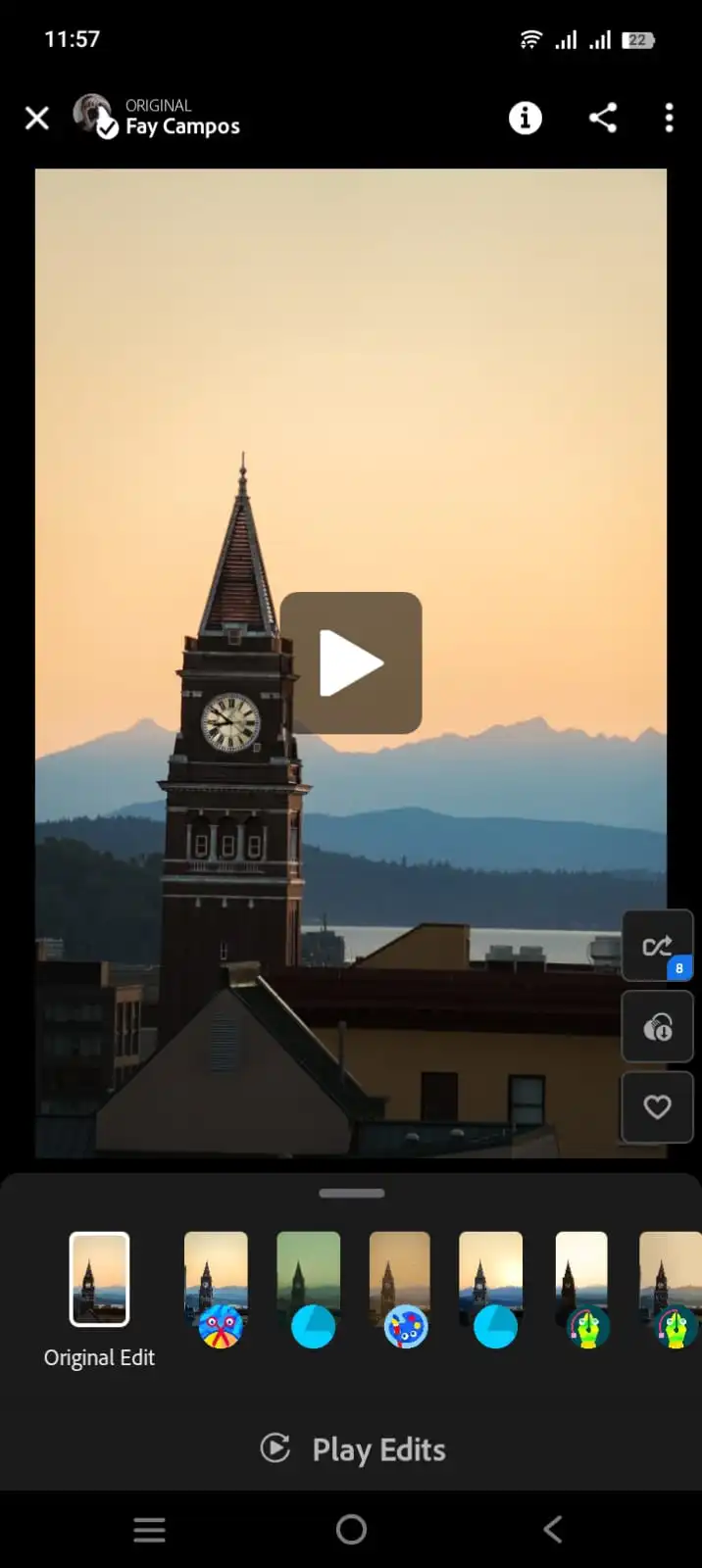This screenshot has height=1568, width=702.
Task: Go back with system navigation
Action: 553,1530
